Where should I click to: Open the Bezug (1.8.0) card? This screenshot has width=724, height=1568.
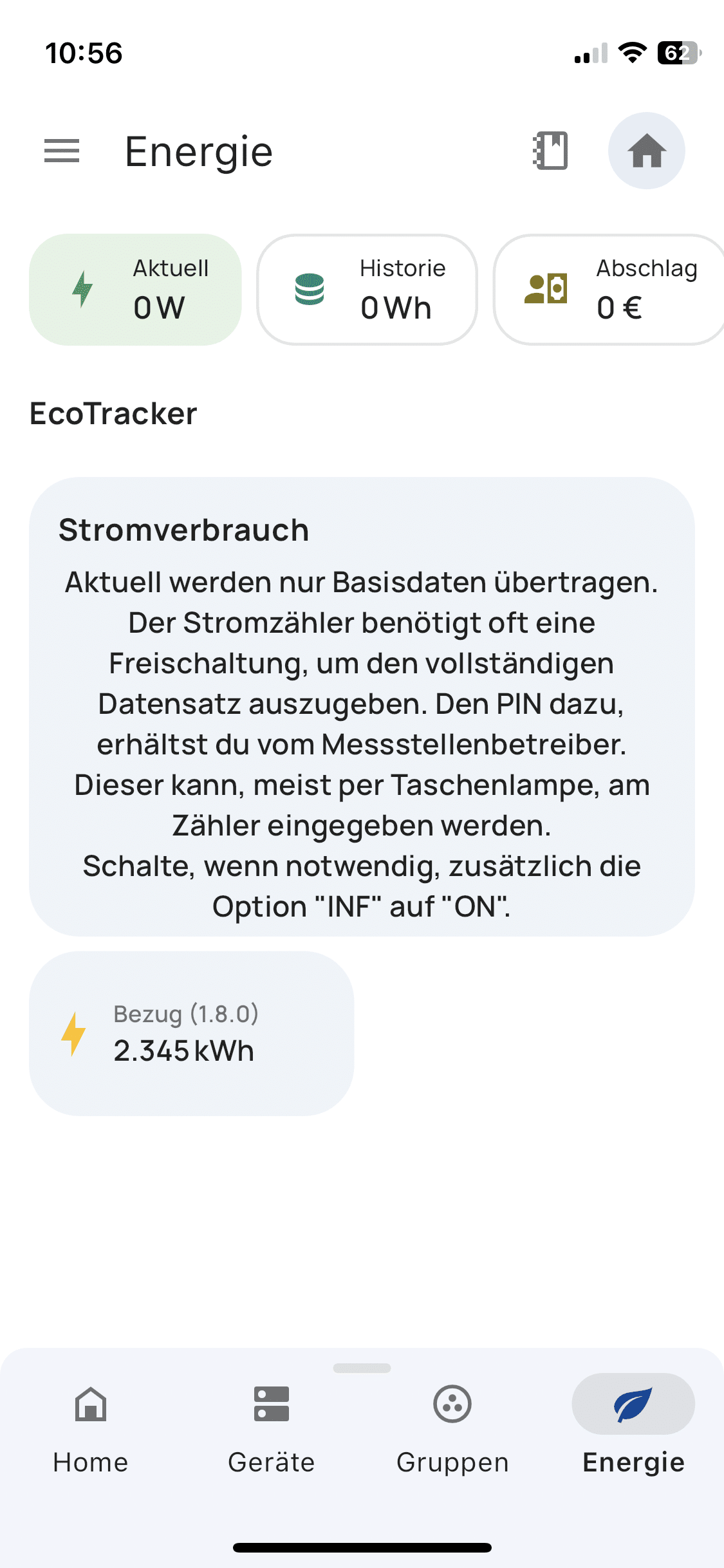(x=191, y=1033)
